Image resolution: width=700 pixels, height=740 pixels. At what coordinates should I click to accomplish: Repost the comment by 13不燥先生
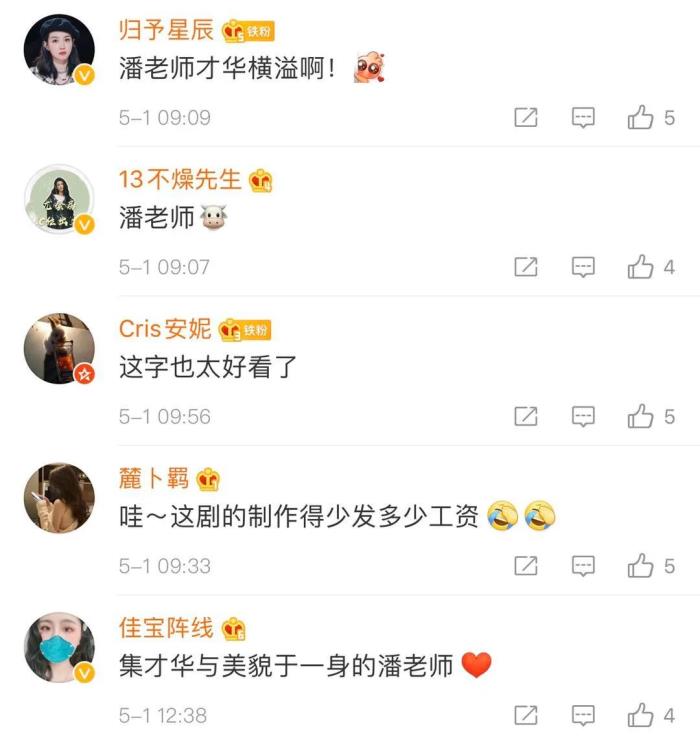(x=526, y=267)
